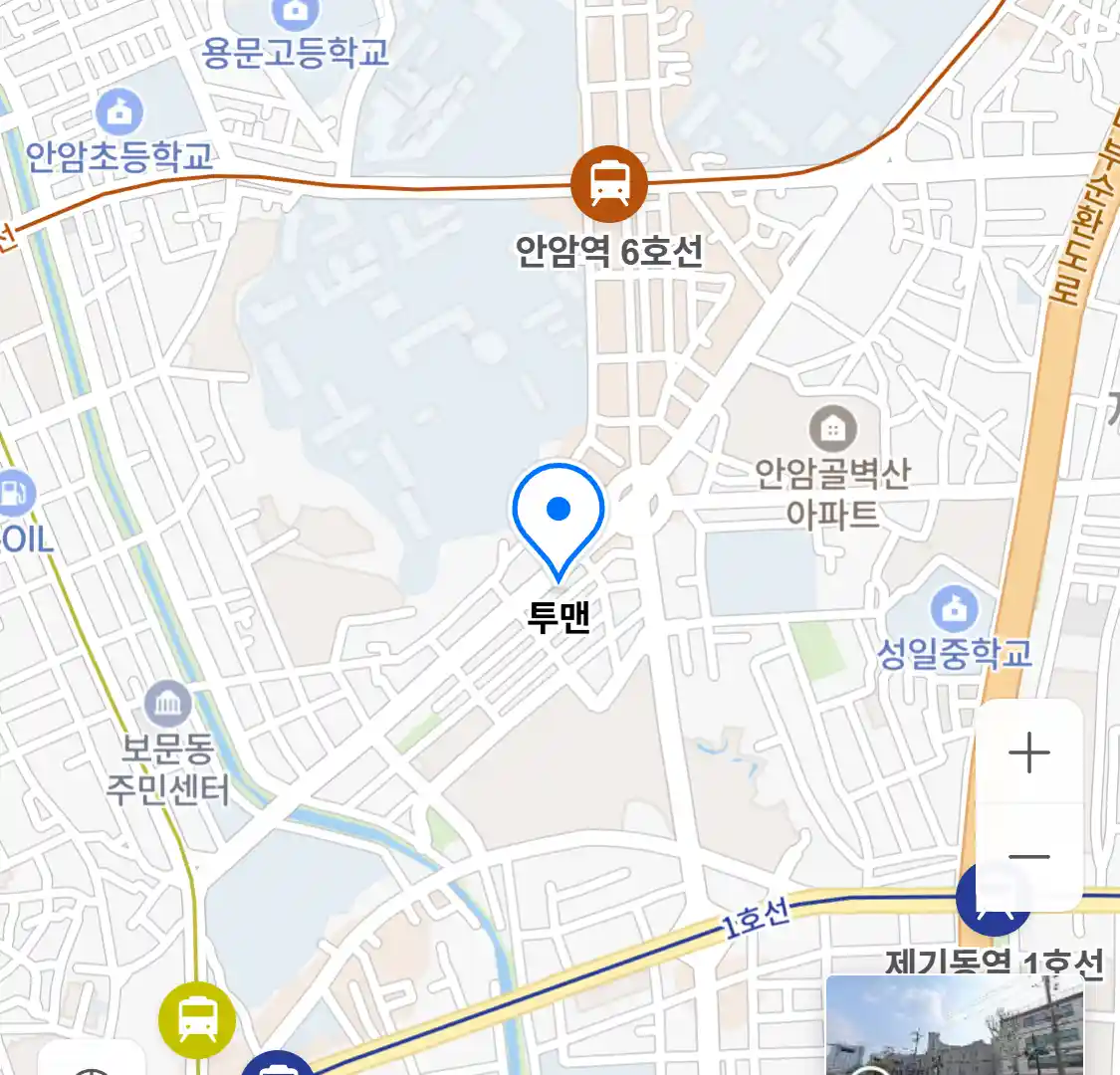Open the 보문동 주민센터 marker
The height and width of the screenshot is (1075, 1120).
tap(168, 706)
